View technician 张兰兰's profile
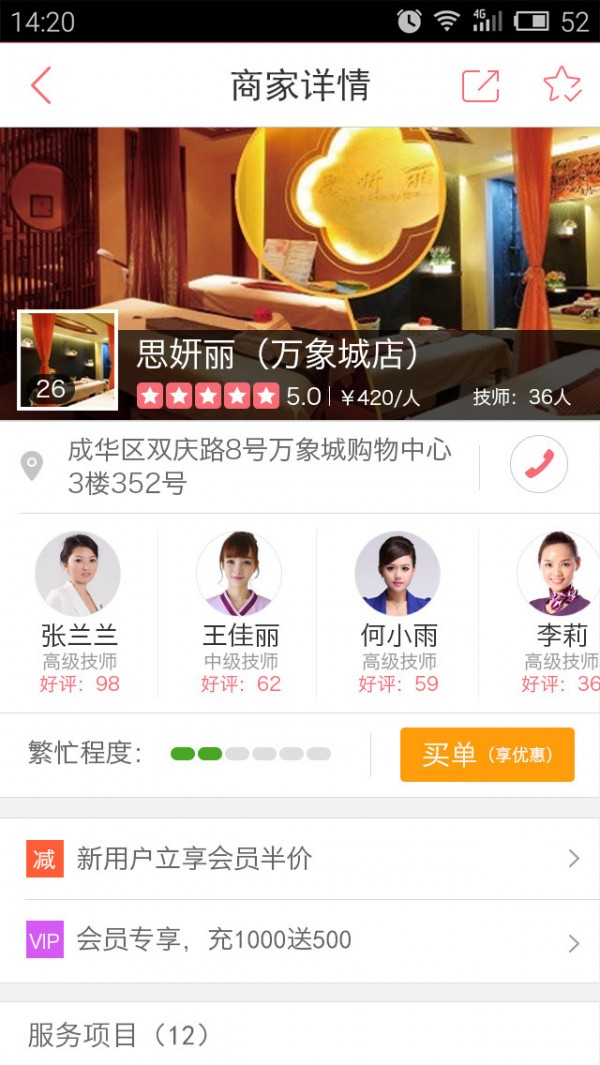This screenshot has height=1065, width=600. tap(80, 612)
